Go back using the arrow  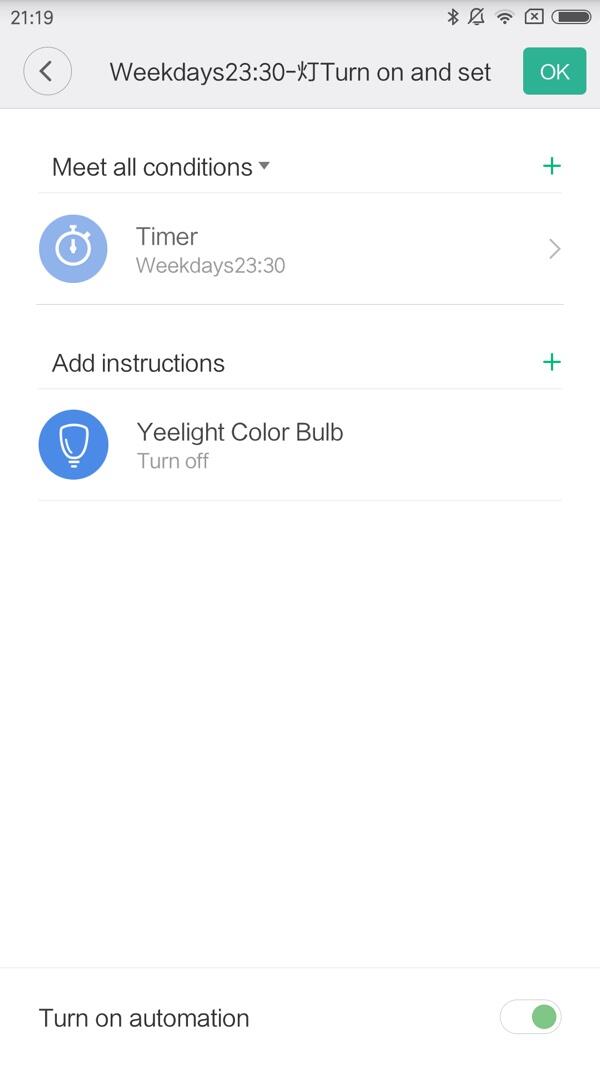pyautogui.click(x=47, y=72)
